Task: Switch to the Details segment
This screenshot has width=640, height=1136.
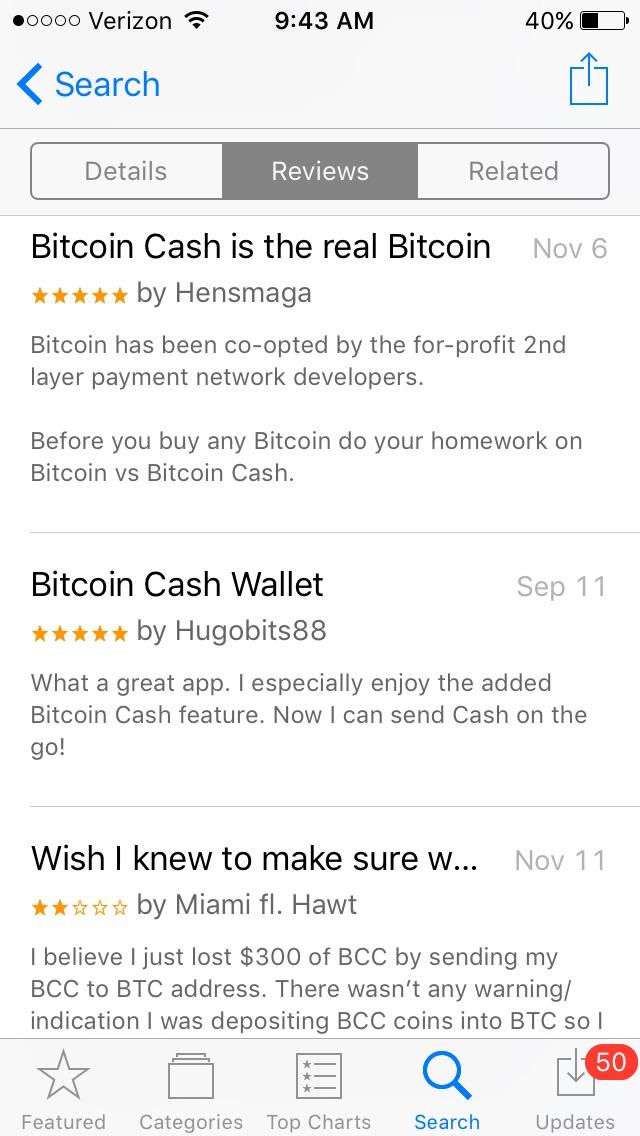Action: pyautogui.click(x=126, y=171)
